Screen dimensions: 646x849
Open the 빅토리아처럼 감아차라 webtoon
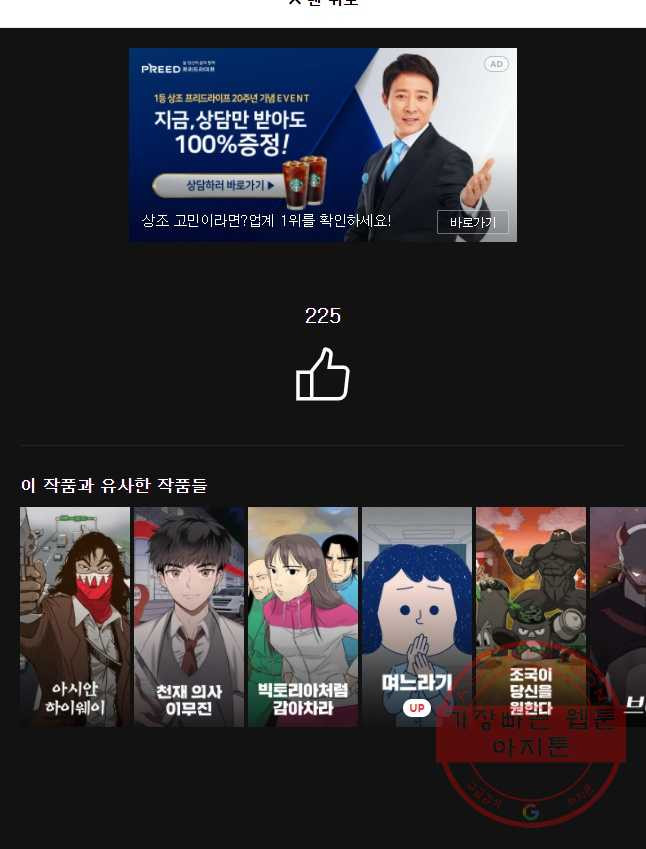(x=303, y=615)
